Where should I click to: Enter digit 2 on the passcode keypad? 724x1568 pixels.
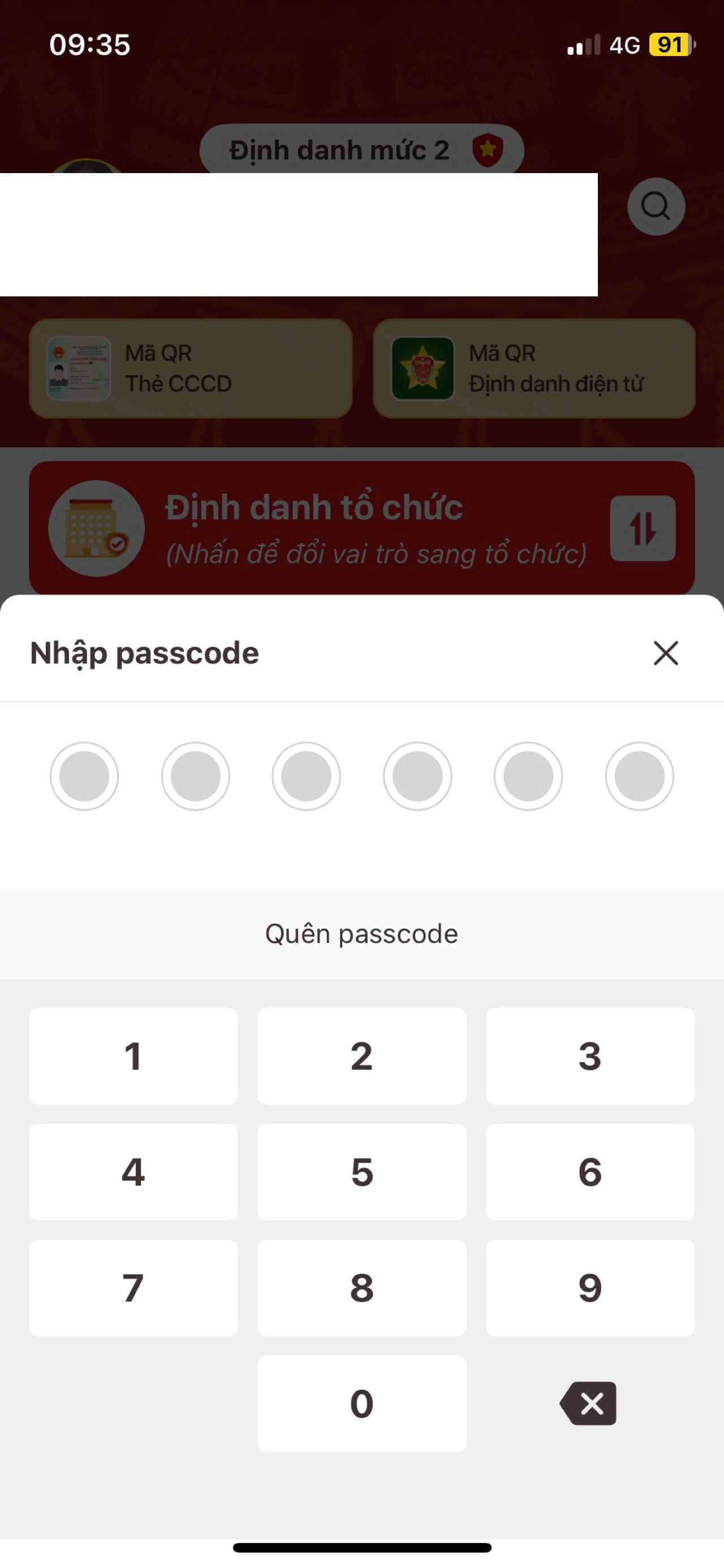point(361,1056)
